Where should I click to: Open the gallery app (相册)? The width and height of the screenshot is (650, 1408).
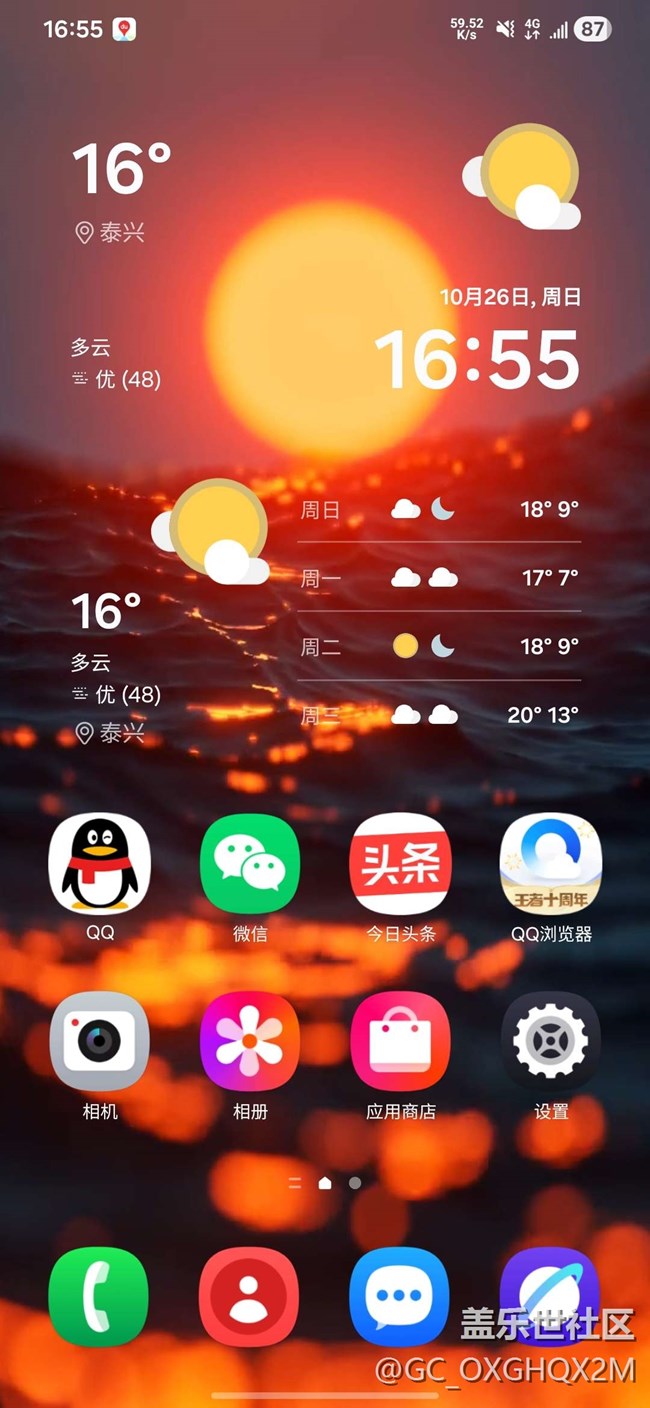tap(250, 1041)
